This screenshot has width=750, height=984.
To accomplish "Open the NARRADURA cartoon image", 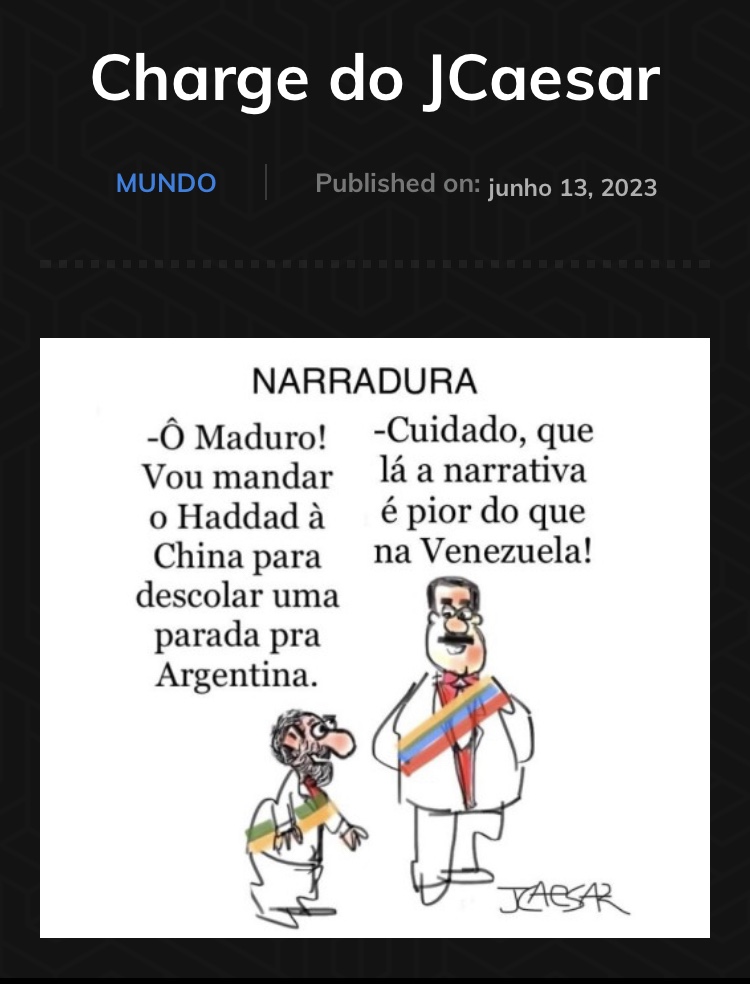I will [375, 637].
